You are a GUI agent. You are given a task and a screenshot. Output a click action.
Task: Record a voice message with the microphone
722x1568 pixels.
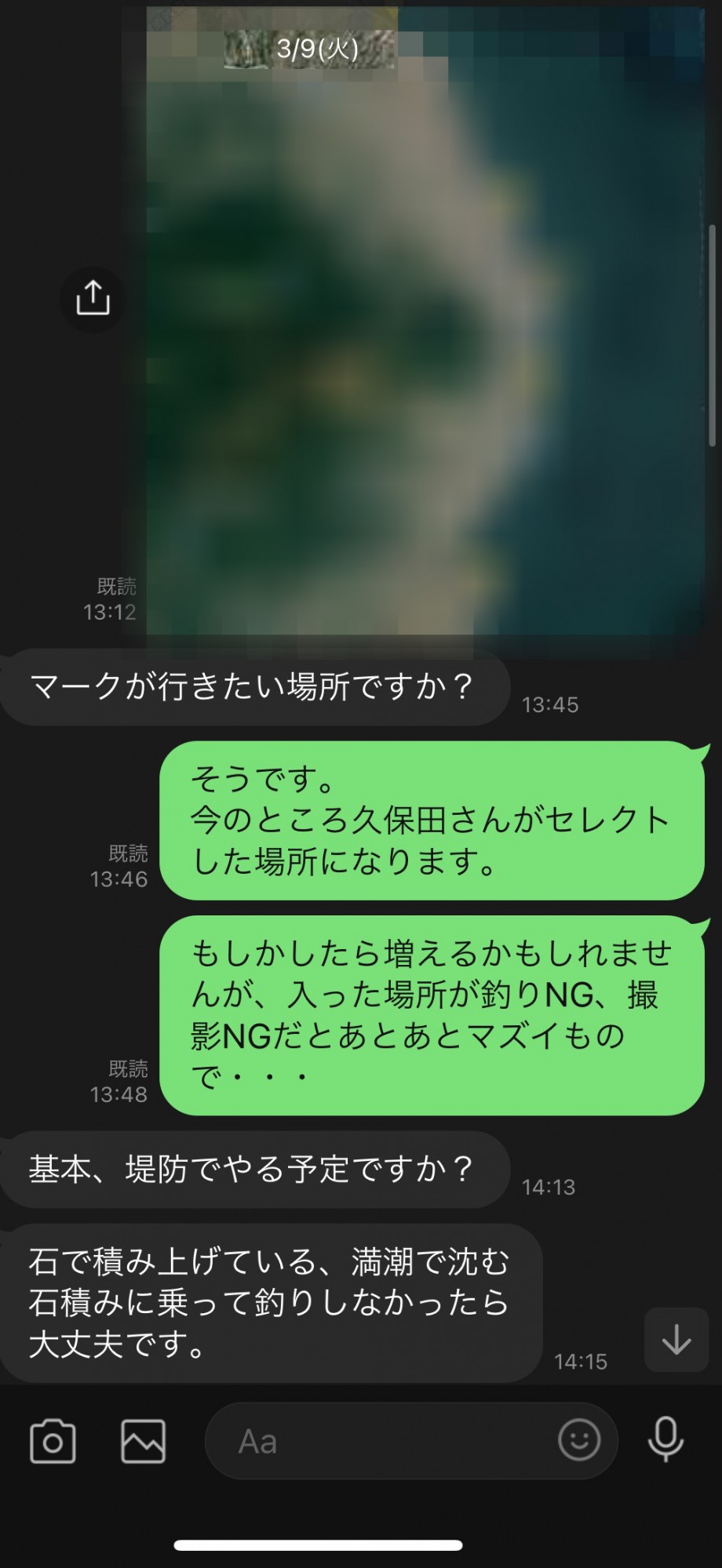[x=665, y=1440]
